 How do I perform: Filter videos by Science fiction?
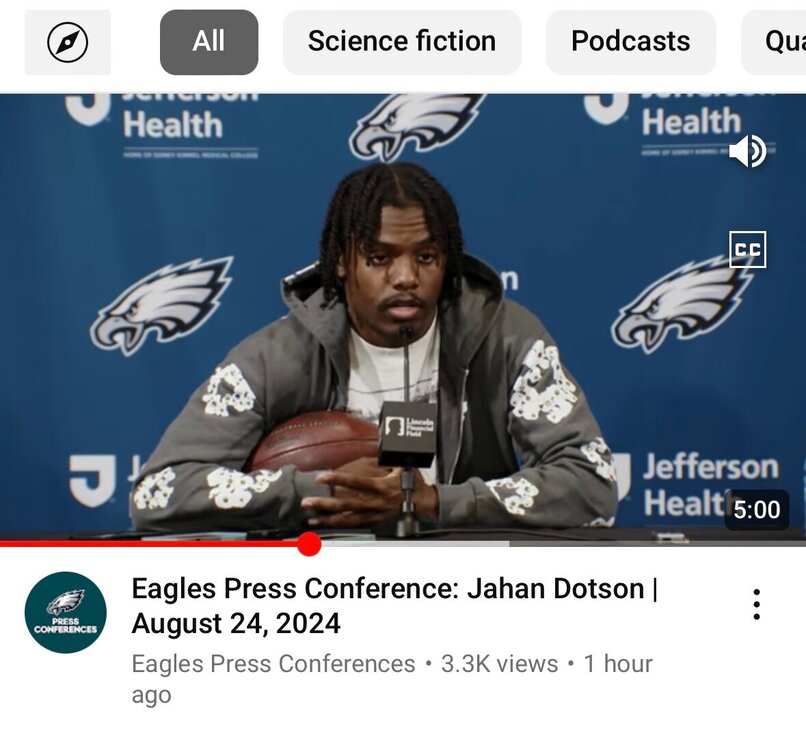(401, 42)
